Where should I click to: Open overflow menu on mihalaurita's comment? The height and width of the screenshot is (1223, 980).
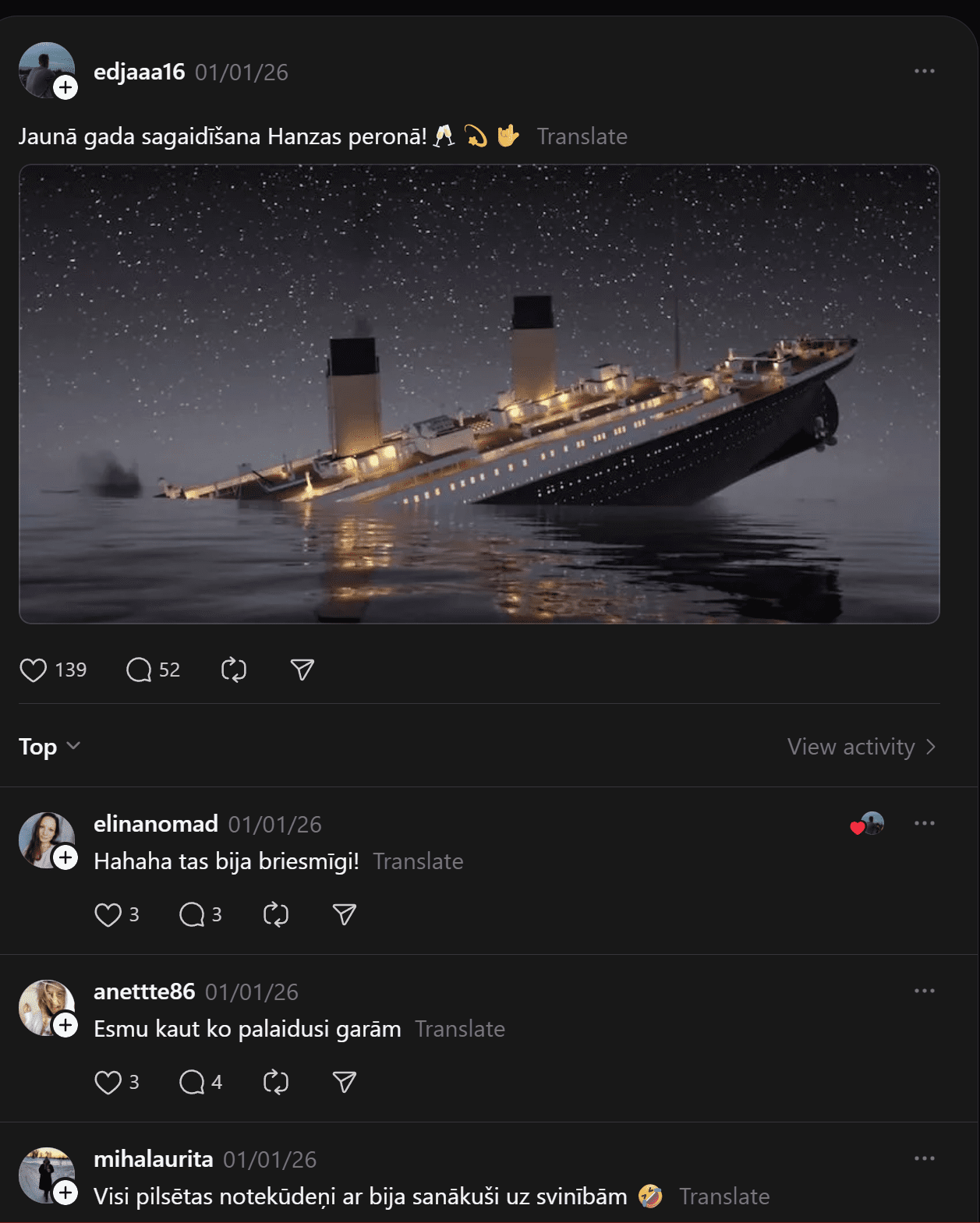(x=924, y=1158)
